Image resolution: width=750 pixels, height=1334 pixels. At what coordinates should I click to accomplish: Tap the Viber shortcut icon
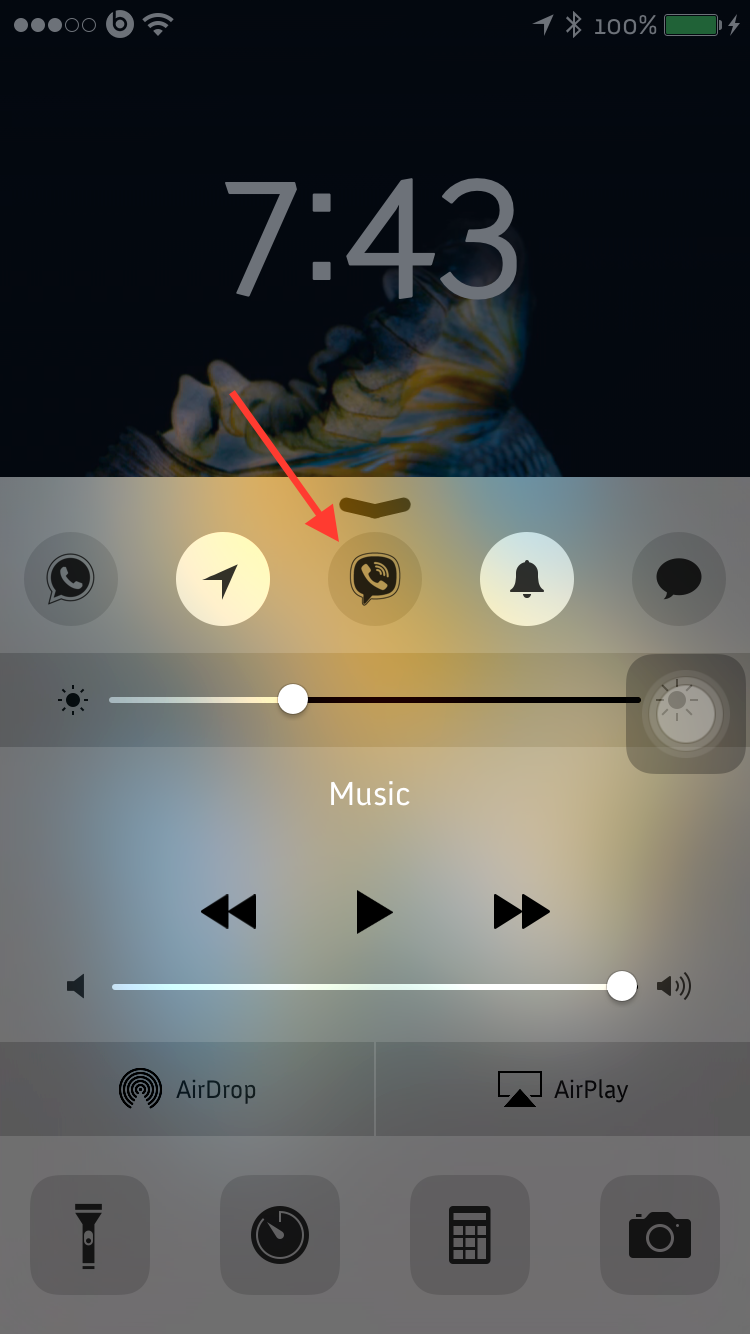[375, 579]
